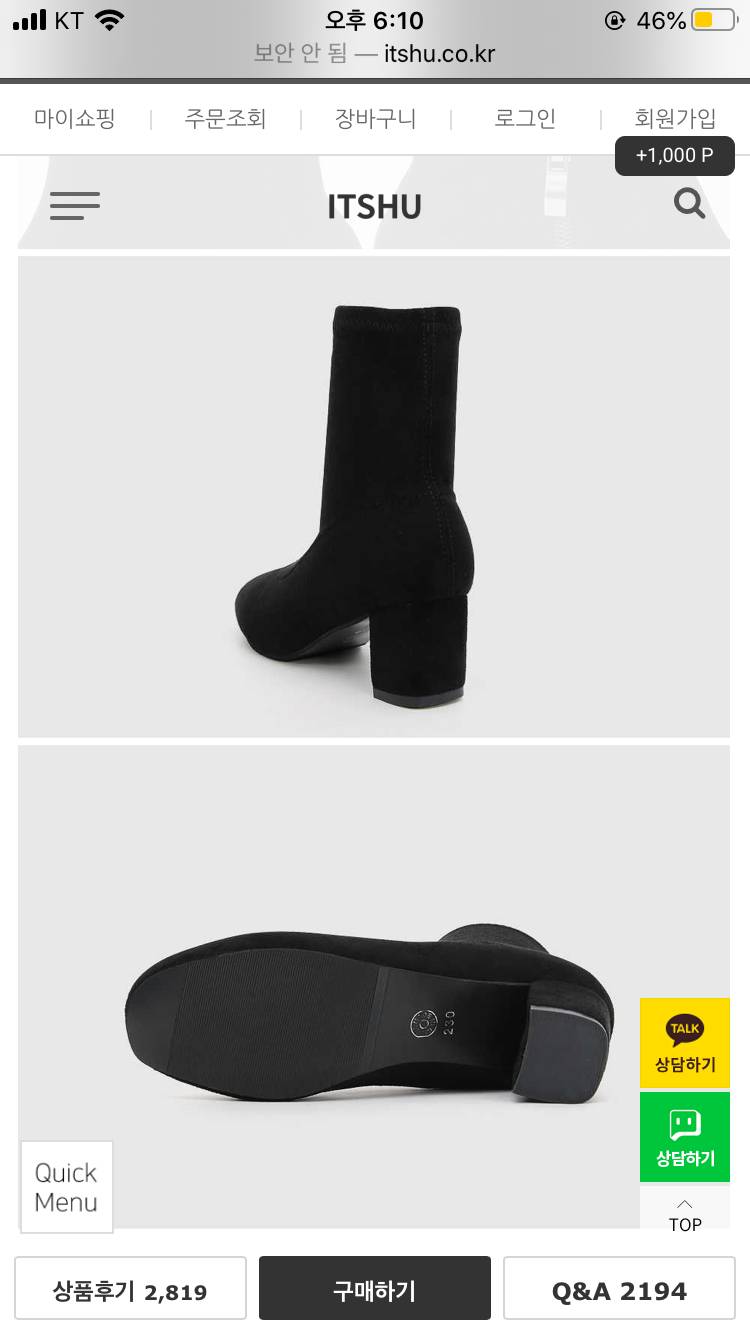Open the green Naver 상담하기 chat
The image size is (750, 1334).
click(685, 1137)
